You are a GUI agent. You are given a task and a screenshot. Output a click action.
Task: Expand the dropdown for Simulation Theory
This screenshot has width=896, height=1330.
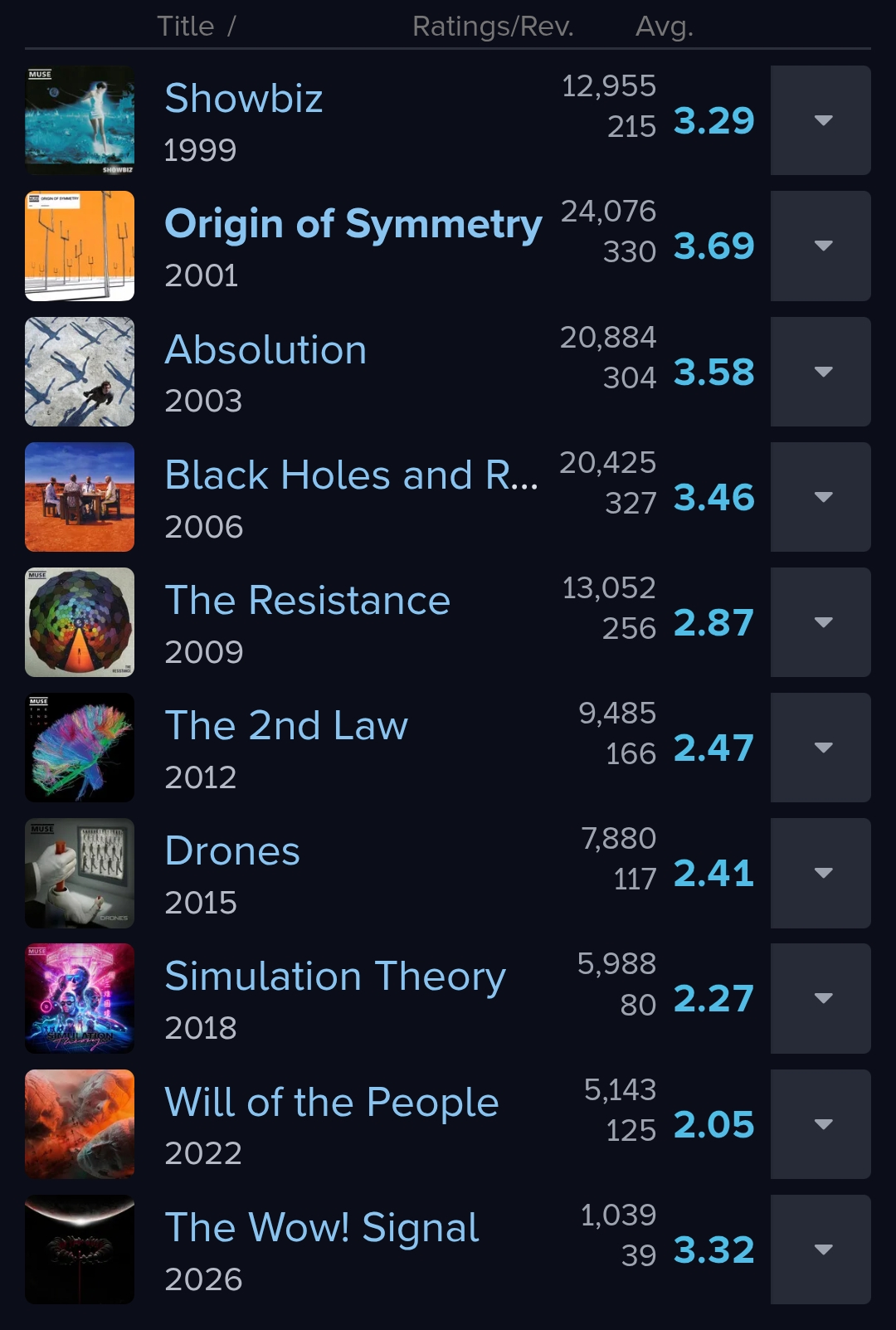point(821,998)
